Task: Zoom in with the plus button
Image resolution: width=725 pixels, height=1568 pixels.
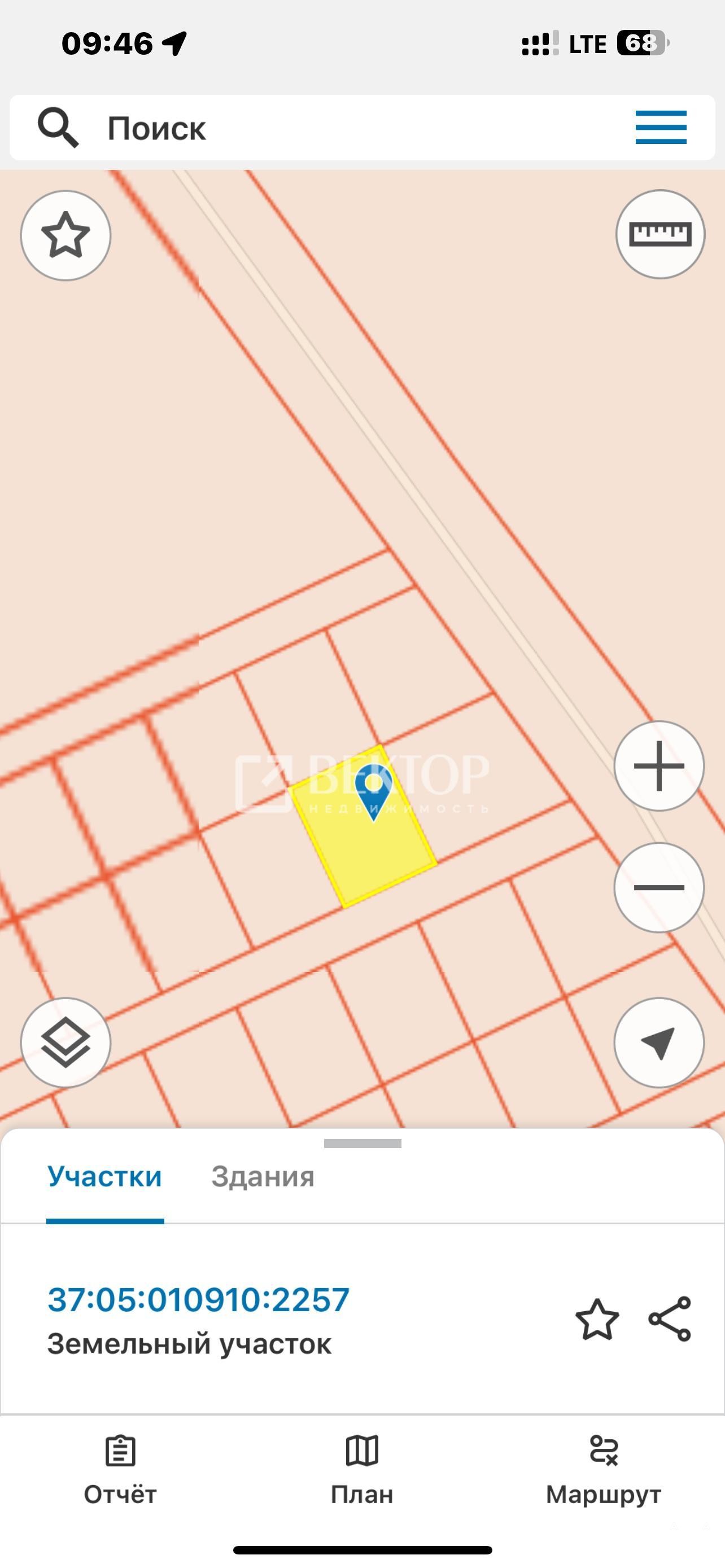Action: pos(658,766)
